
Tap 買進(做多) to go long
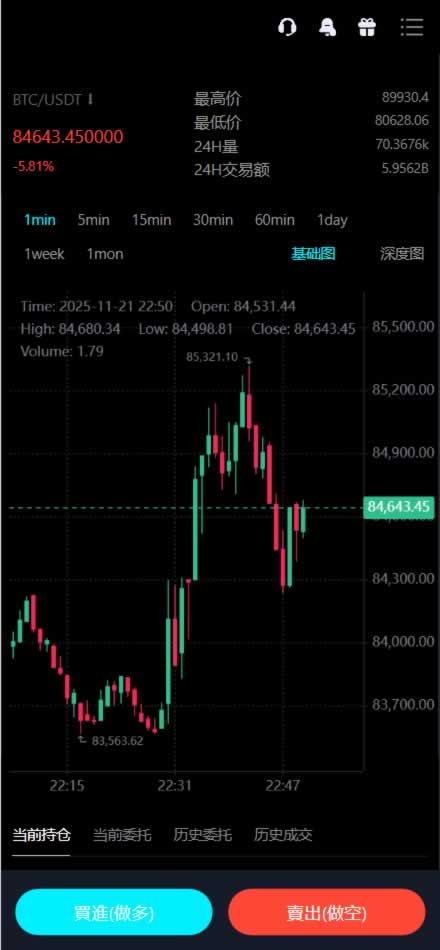(113, 912)
